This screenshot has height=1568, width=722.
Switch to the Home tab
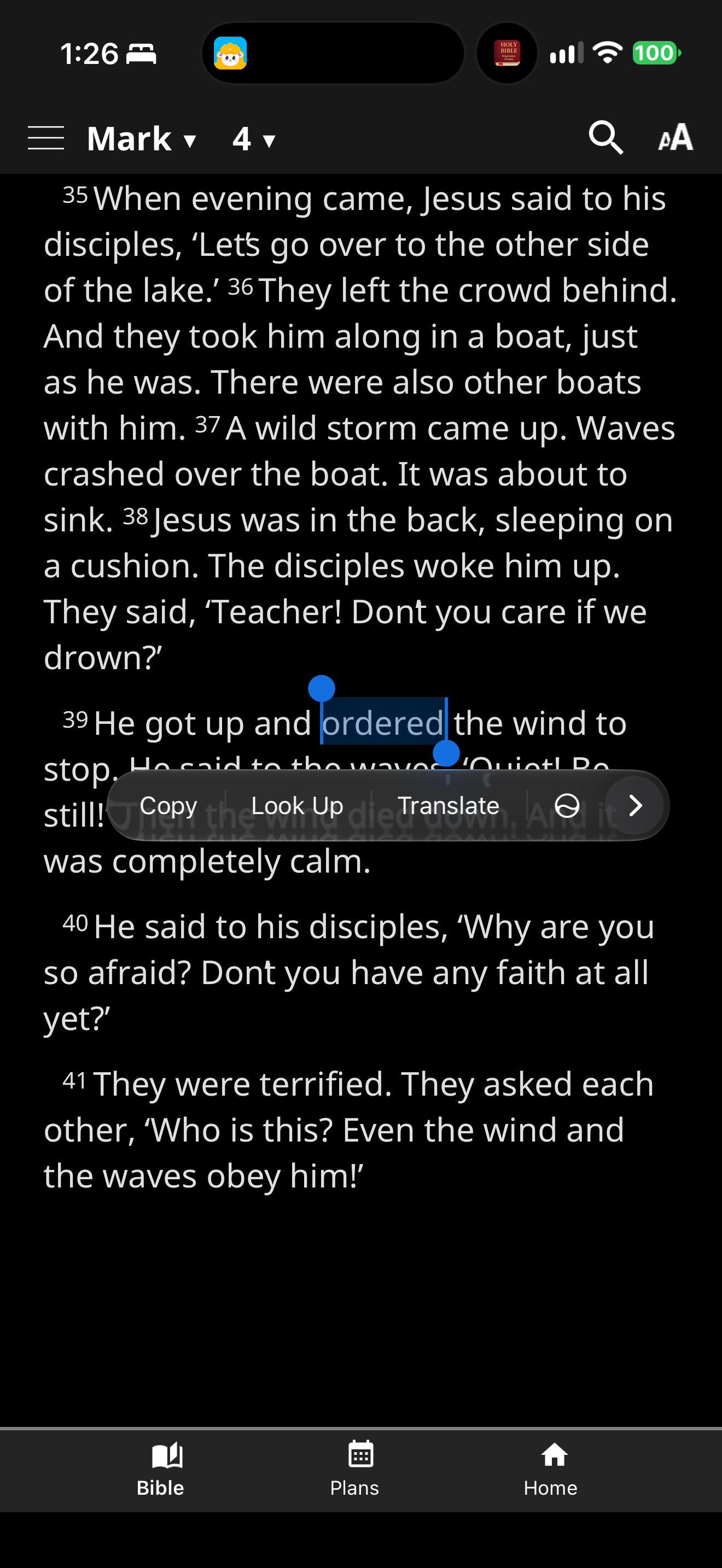tap(550, 1470)
